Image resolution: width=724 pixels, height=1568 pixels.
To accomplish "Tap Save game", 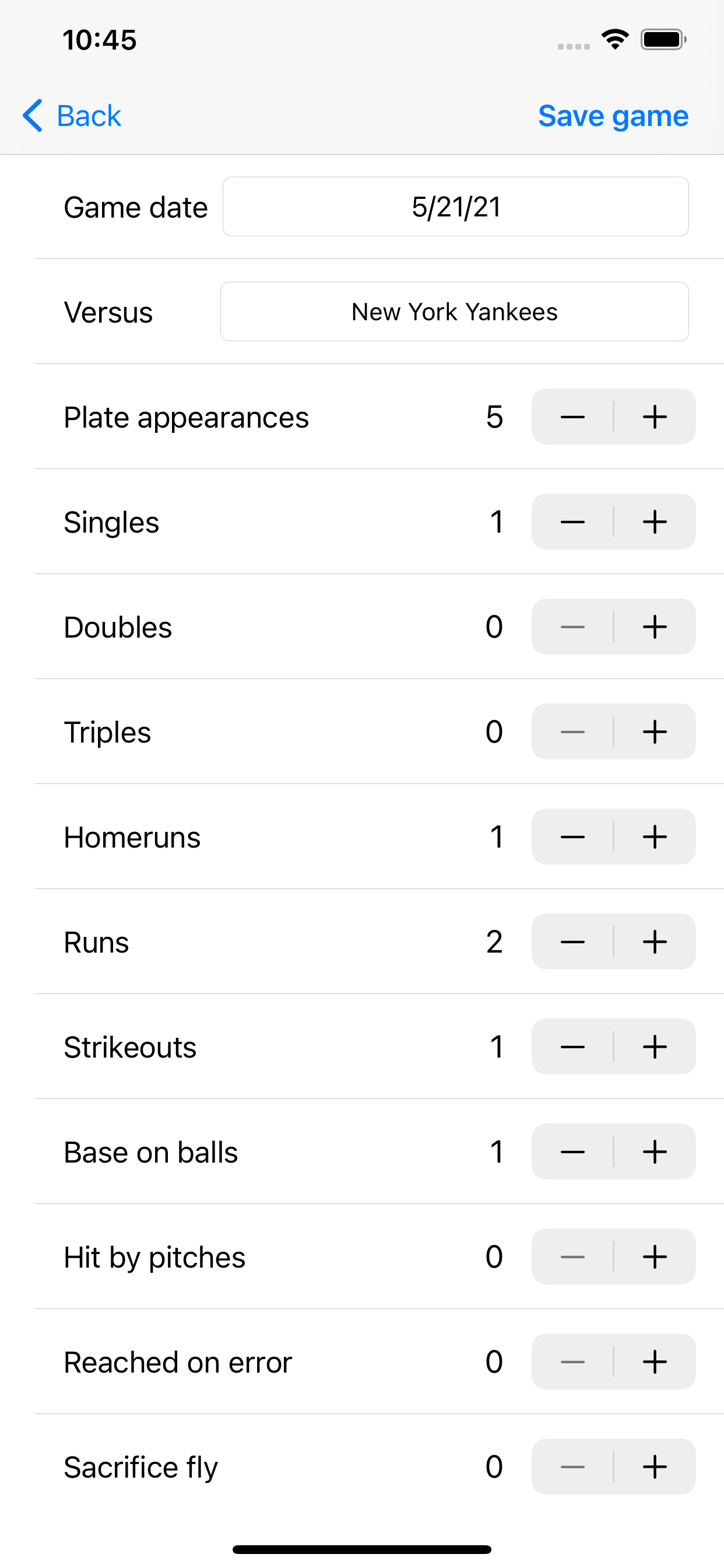I will [x=613, y=116].
